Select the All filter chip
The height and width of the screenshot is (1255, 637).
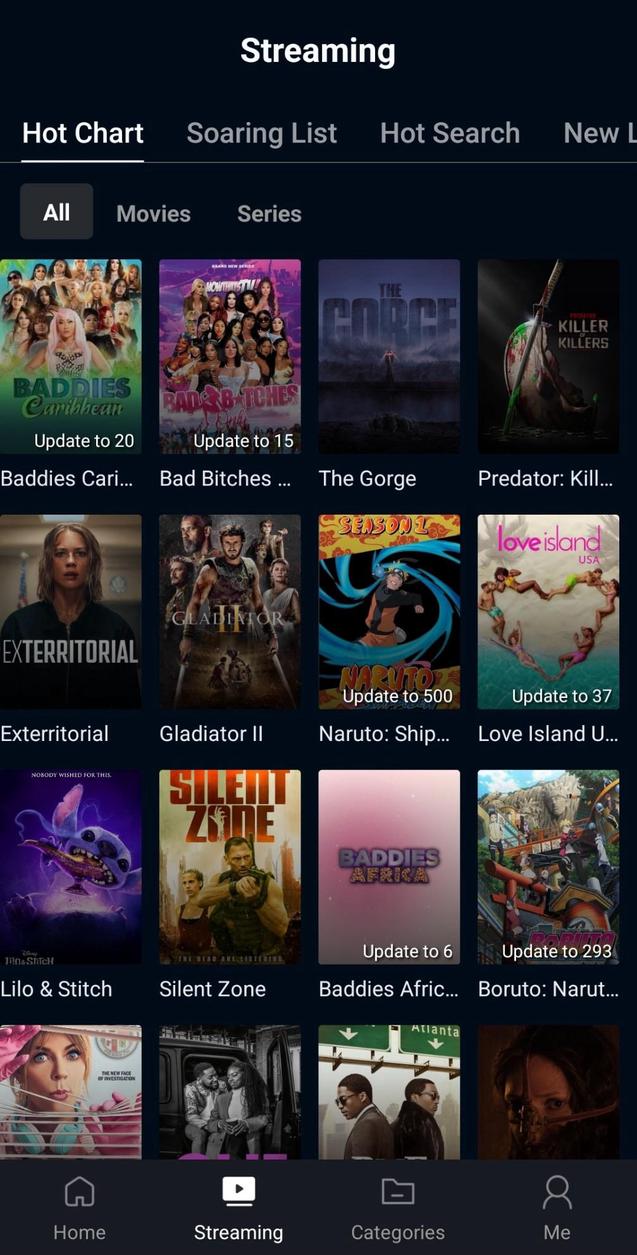pos(57,212)
